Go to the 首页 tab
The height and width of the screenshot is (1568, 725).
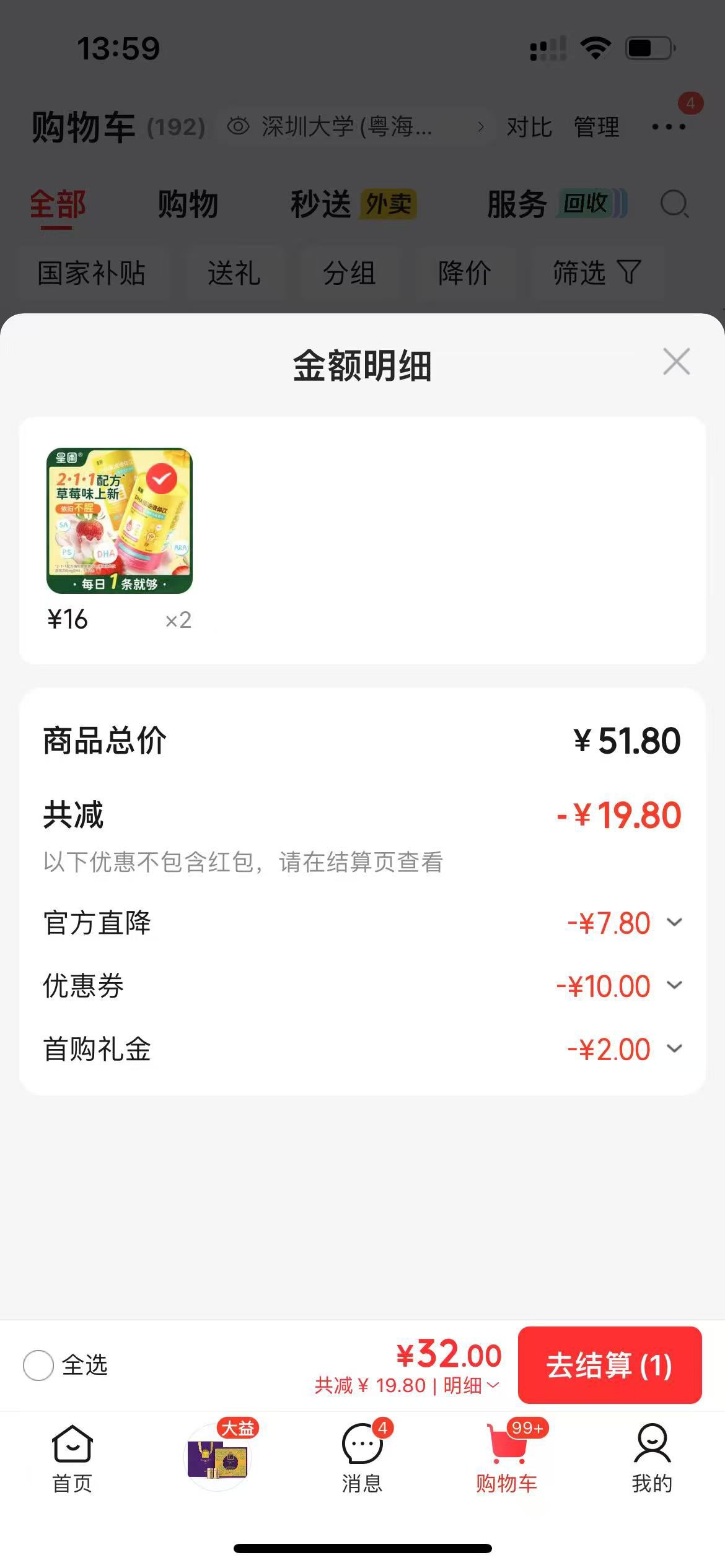72,1457
